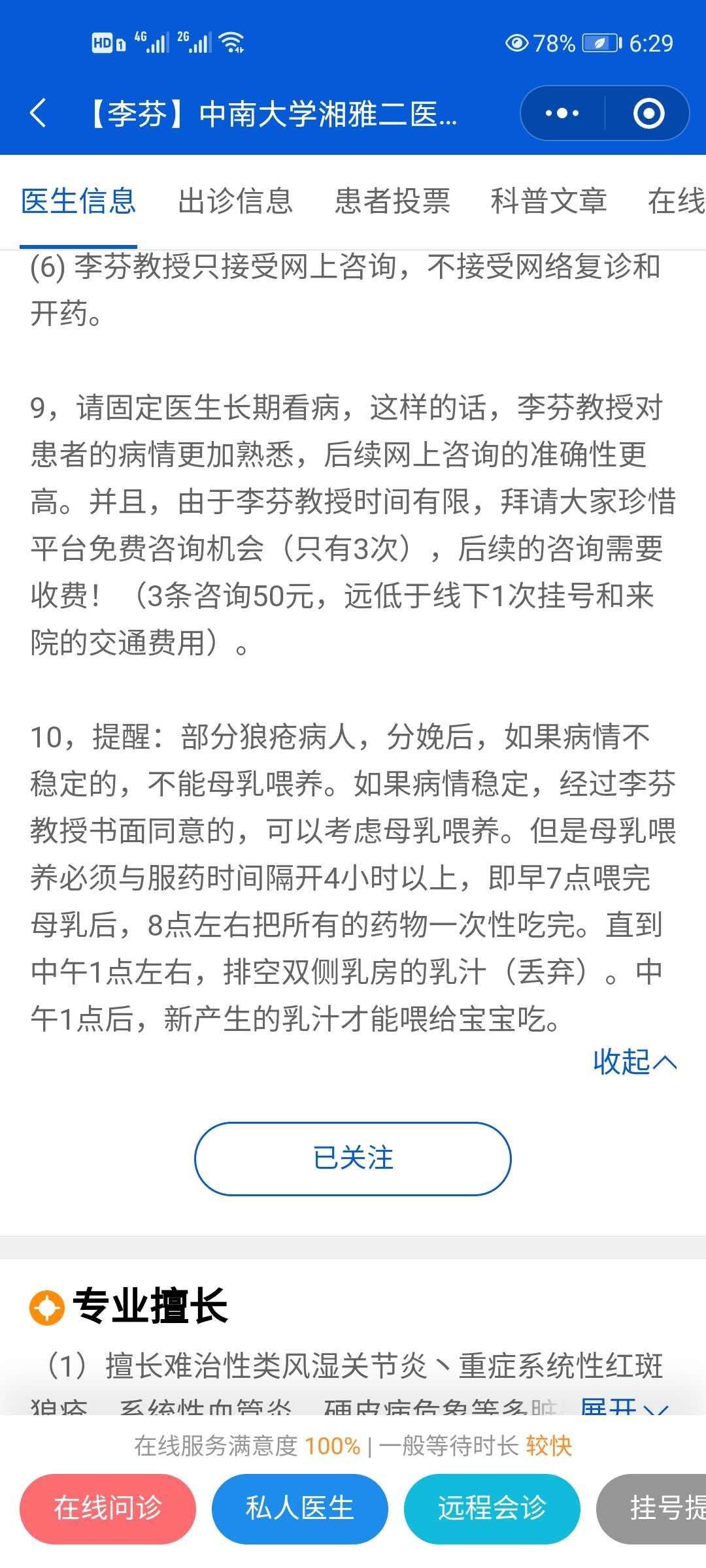Switch to the partially visible 在线 tab
The height and width of the screenshot is (1568, 706).
[x=676, y=201]
